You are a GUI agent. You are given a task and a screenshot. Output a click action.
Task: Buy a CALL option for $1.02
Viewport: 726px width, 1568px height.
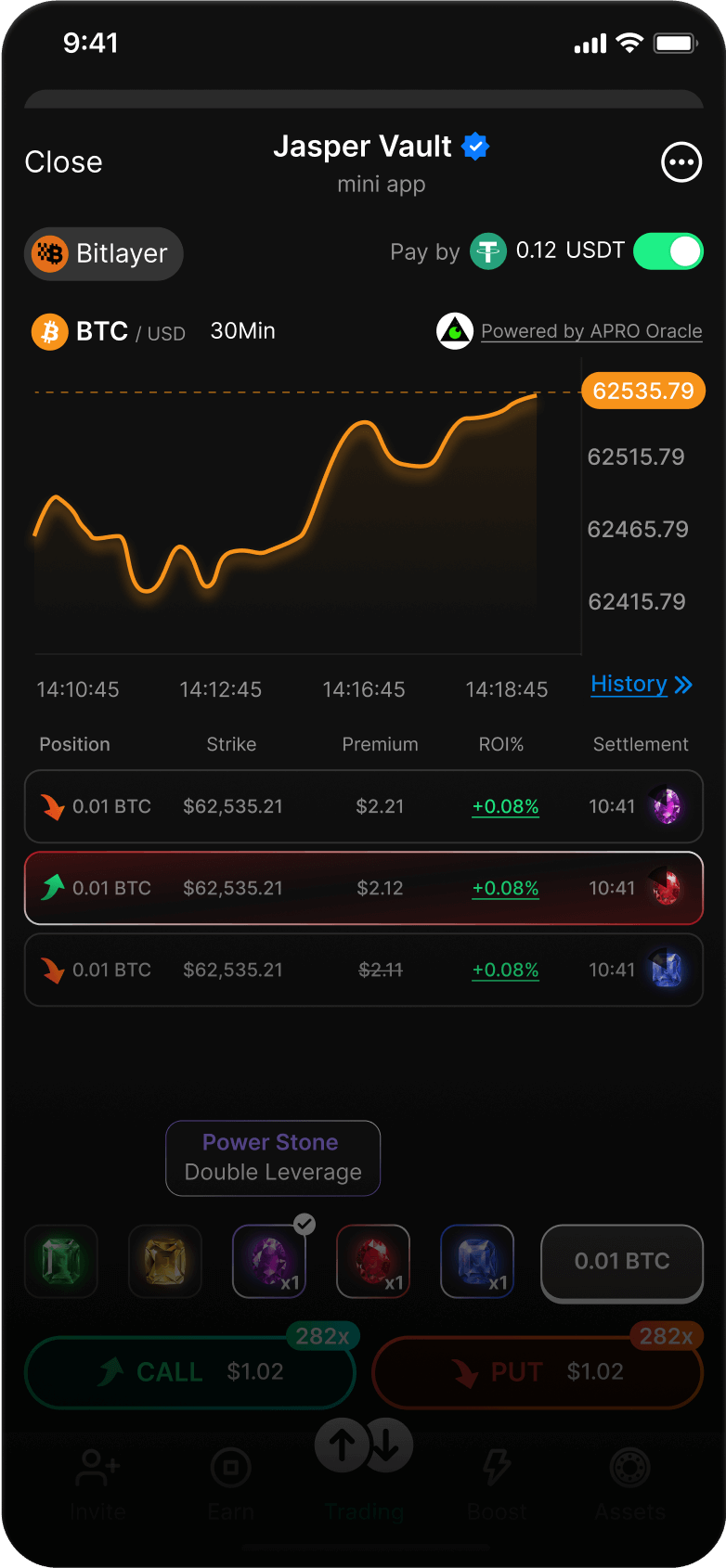tap(190, 1372)
